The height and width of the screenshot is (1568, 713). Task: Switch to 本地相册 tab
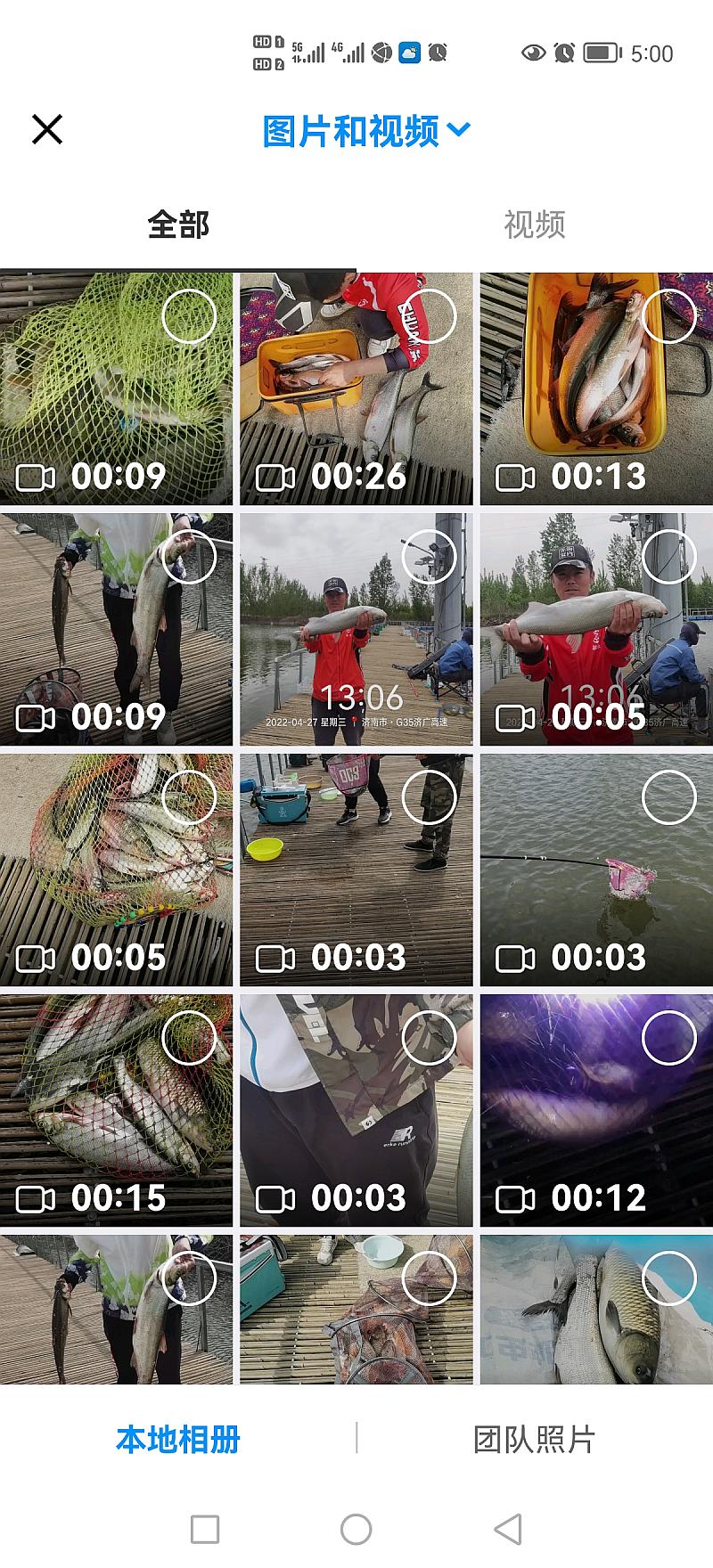[178, 1439]
